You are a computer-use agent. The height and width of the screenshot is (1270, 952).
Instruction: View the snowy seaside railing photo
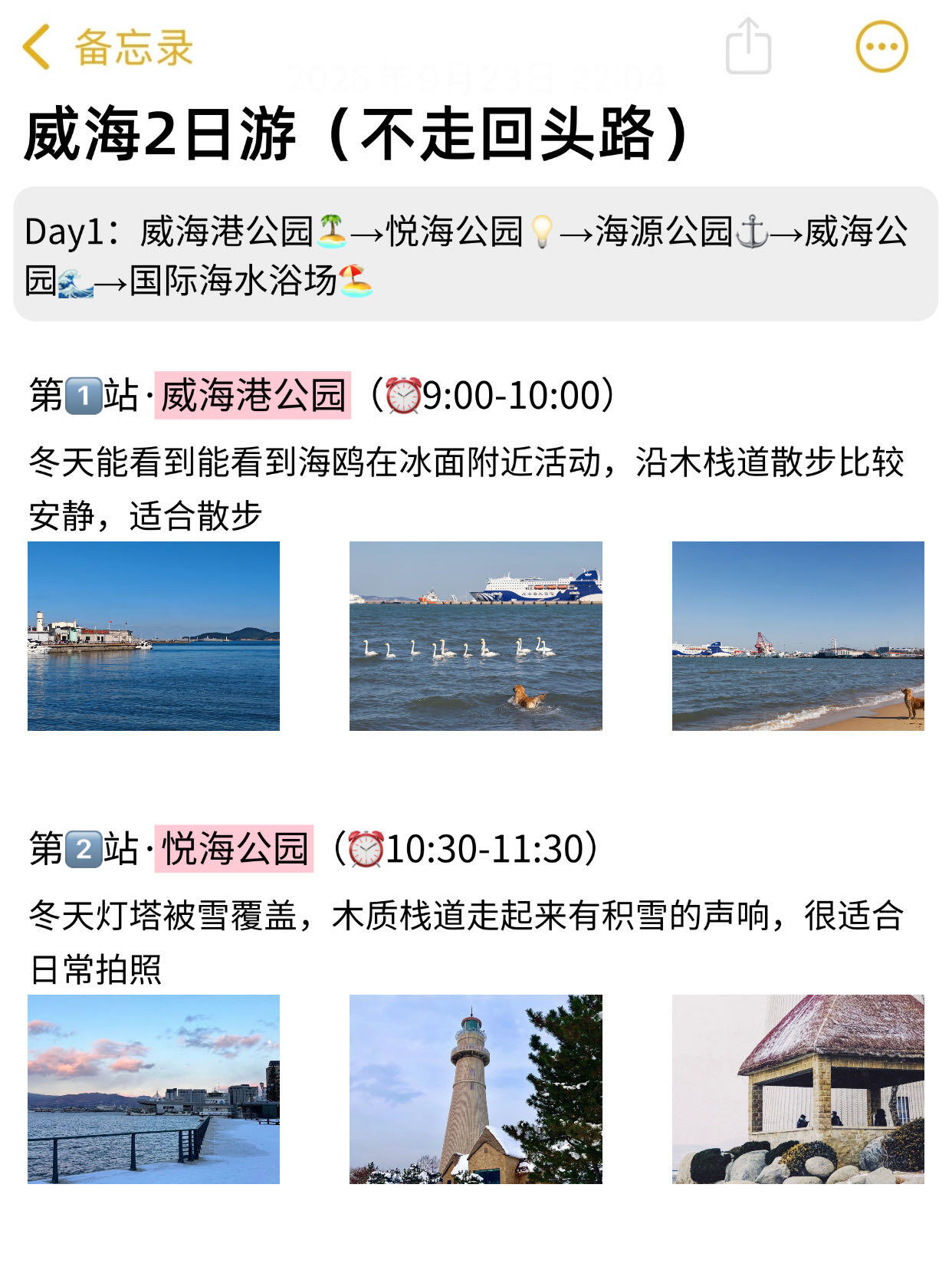[x=153, y=1088]
